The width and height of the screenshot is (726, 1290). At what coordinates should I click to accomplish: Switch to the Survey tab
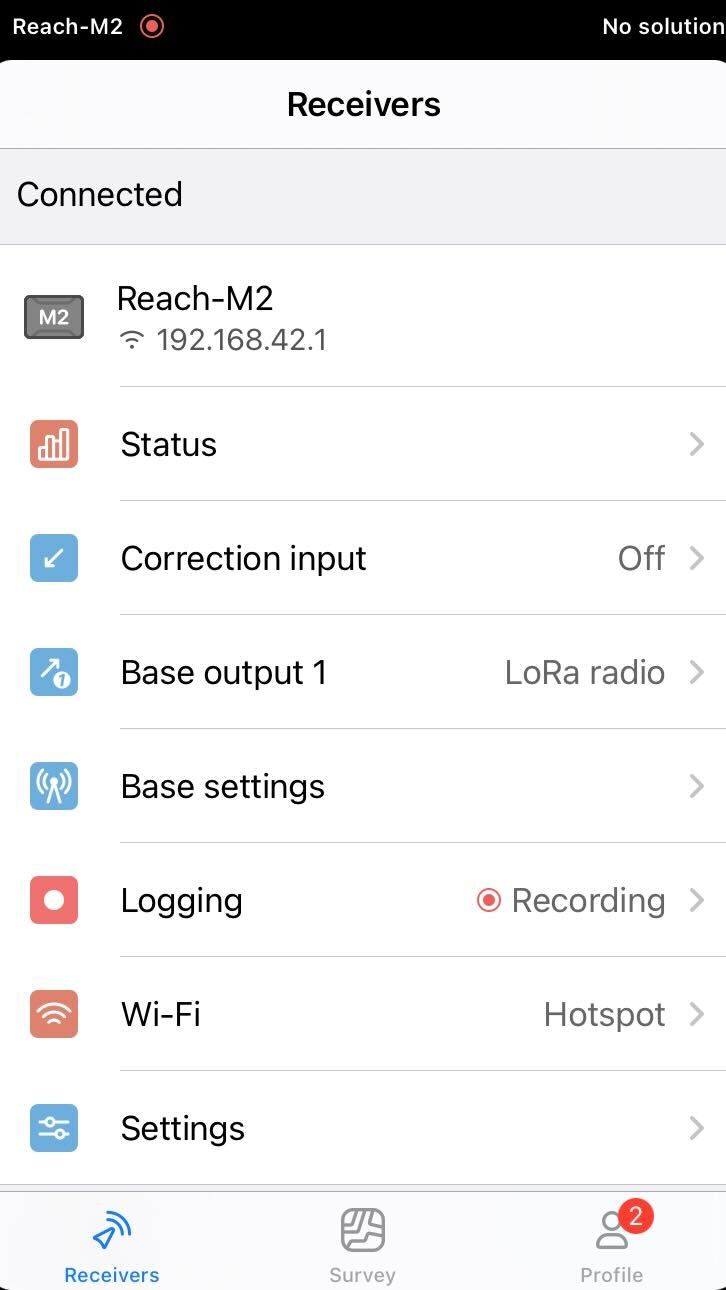tap(362, 1244)
